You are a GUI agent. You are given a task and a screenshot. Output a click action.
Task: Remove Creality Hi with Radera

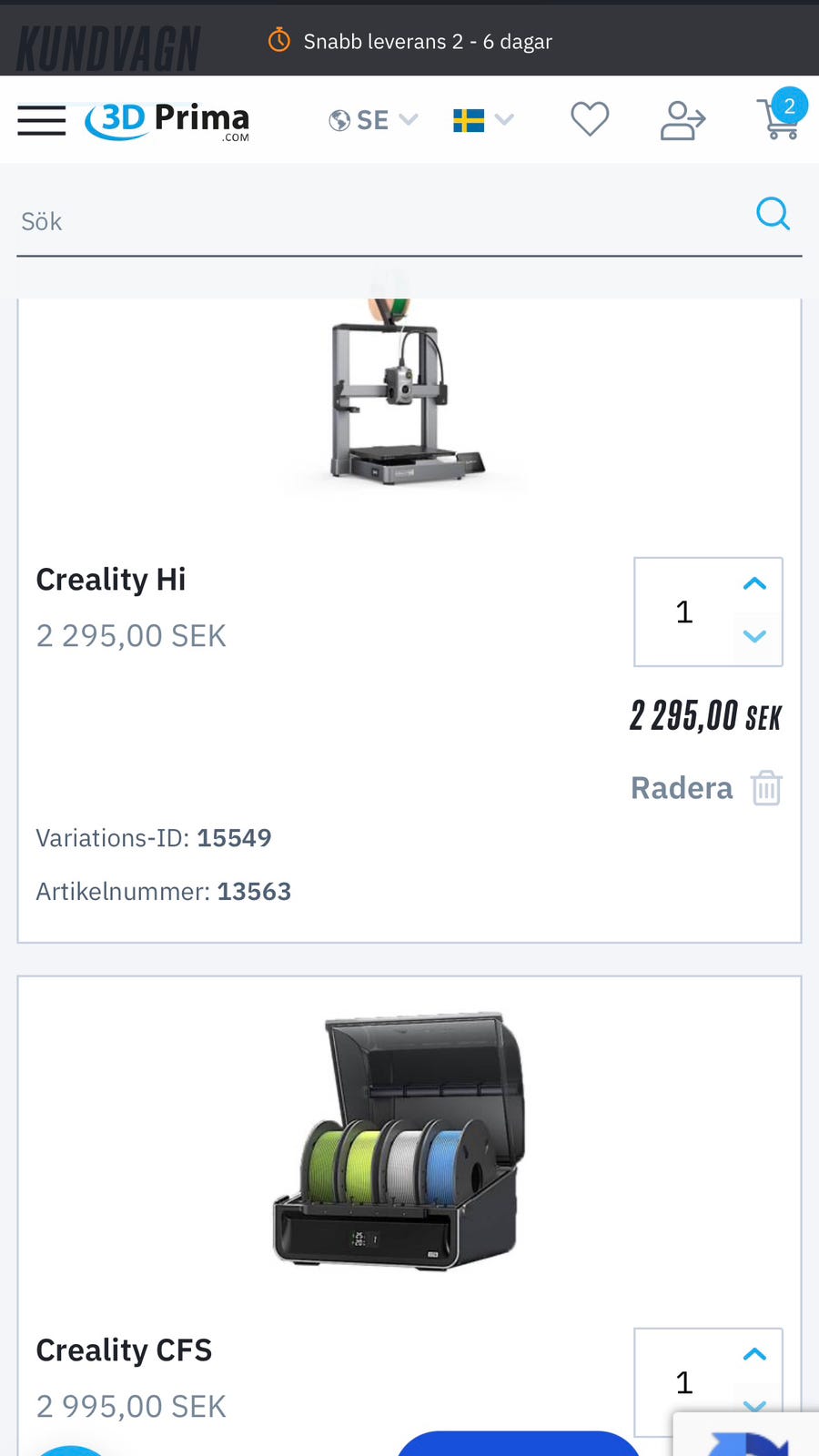pos(706,788)
